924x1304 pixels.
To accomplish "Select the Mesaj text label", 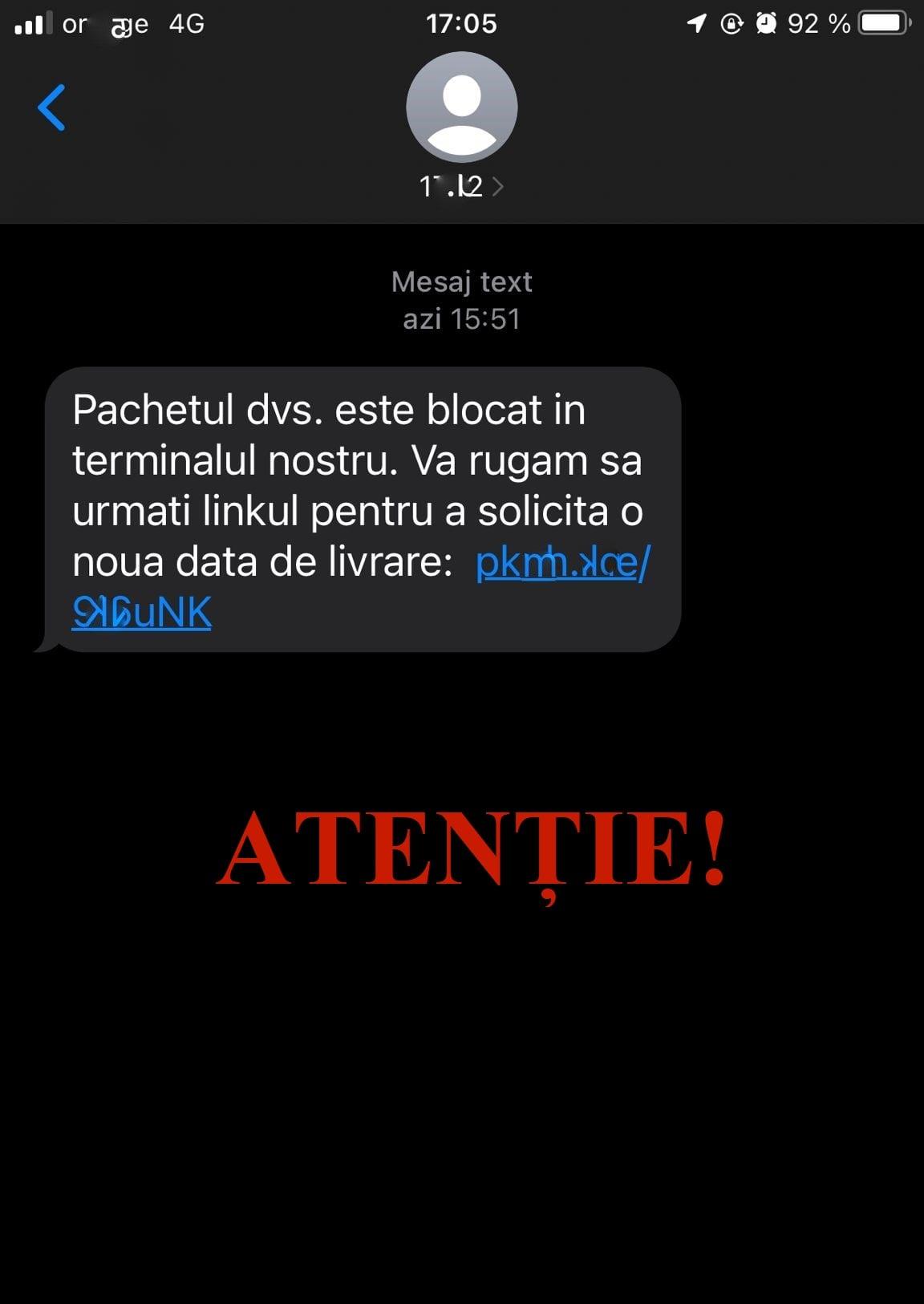I will (x=462, y=281).
